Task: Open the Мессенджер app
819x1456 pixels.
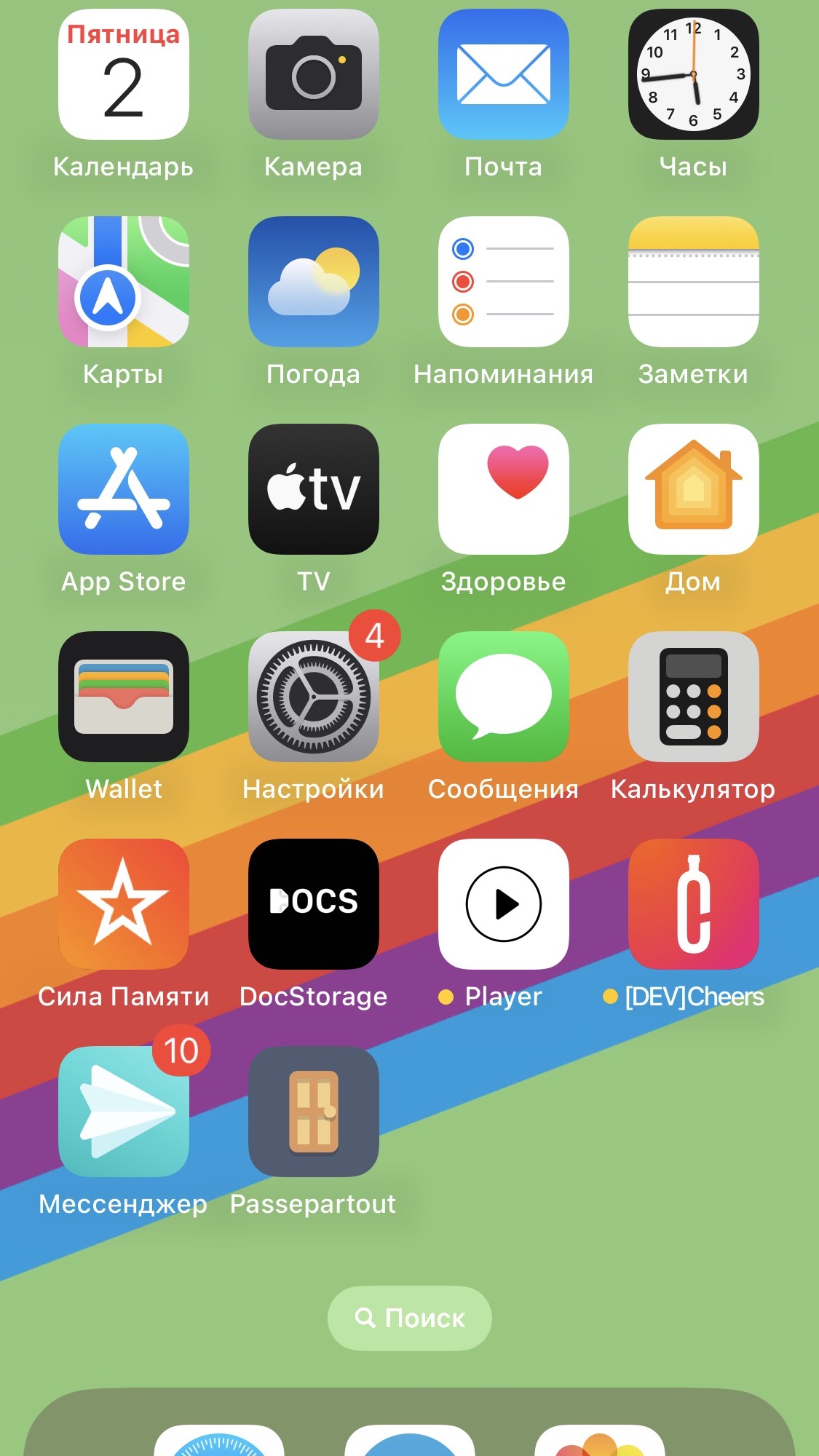Action: coord(123,1112)
